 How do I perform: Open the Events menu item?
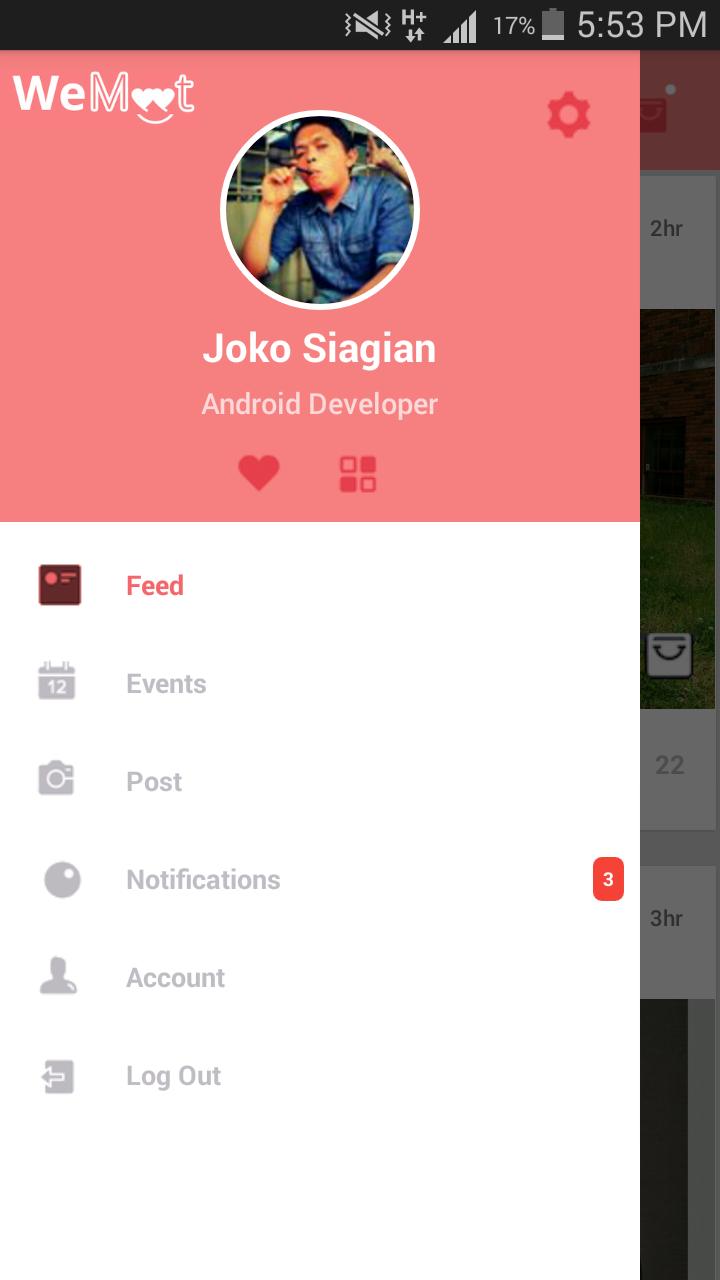(165, 684)
